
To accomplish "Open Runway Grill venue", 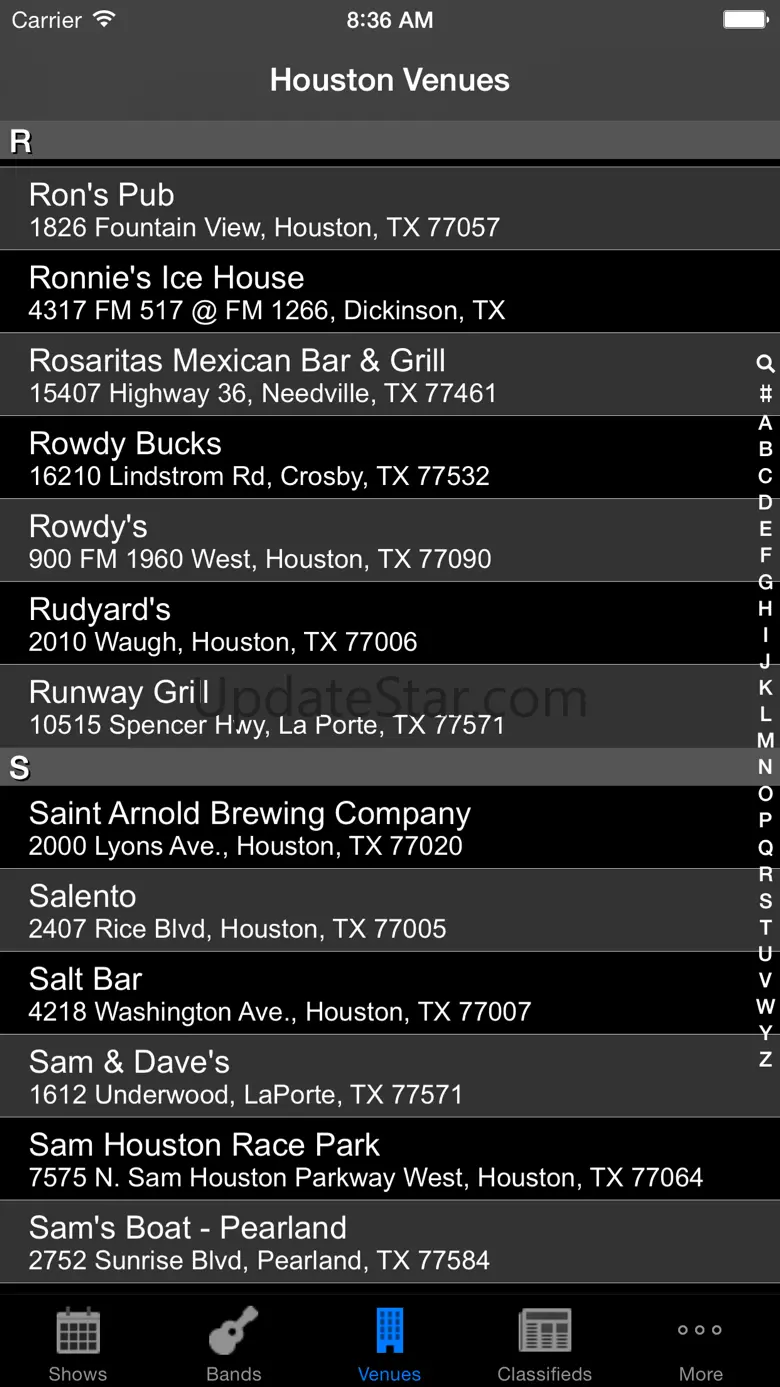I will click(370, 707).
